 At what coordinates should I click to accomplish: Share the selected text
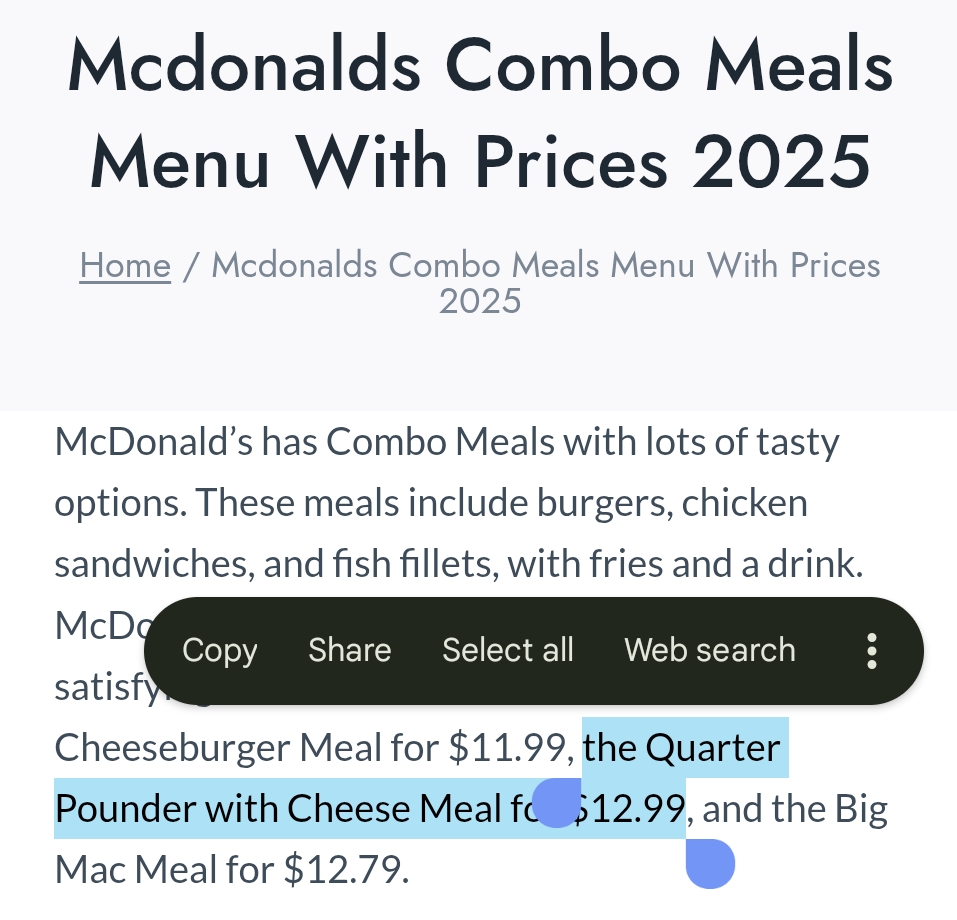click(x=349, y=651)
